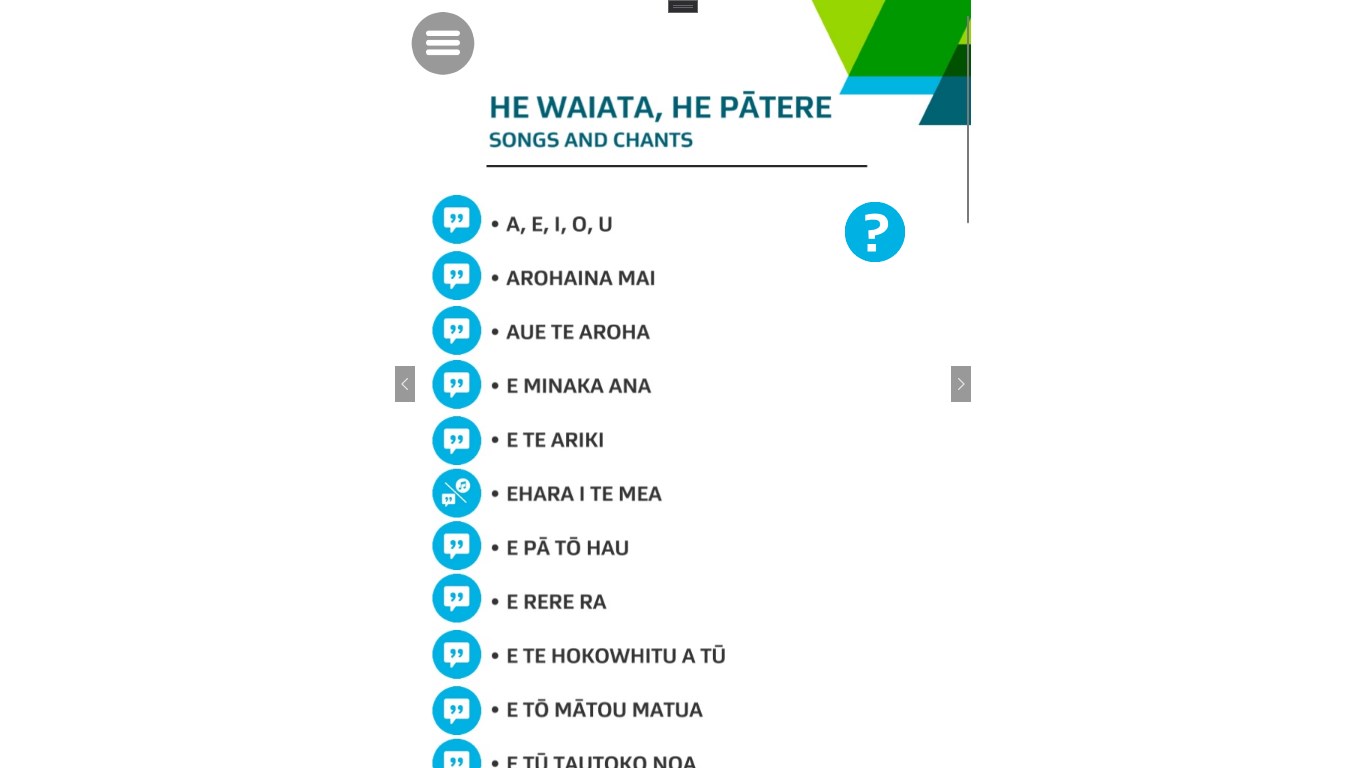The height and width of the screenshot is (768, 1366).
Task: Open the help question mark button
Action: click(874, 232)
